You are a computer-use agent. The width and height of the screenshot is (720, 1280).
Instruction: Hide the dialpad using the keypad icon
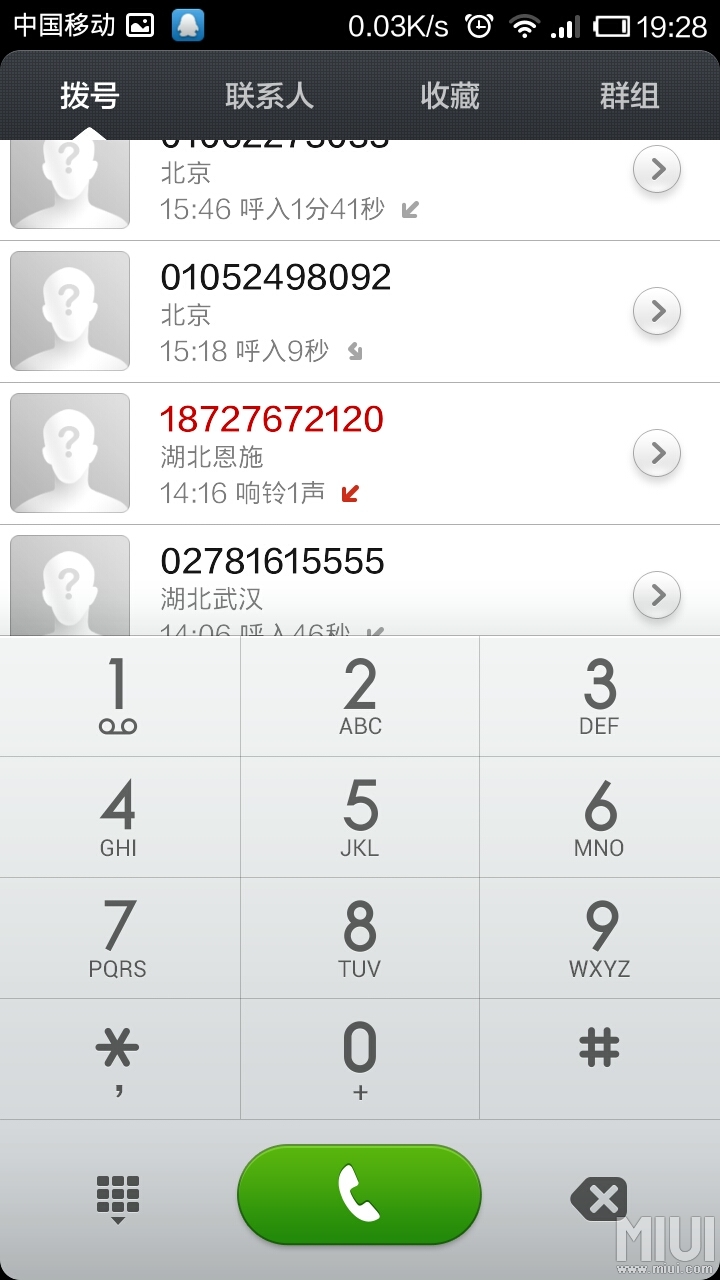coord(118,1198)
